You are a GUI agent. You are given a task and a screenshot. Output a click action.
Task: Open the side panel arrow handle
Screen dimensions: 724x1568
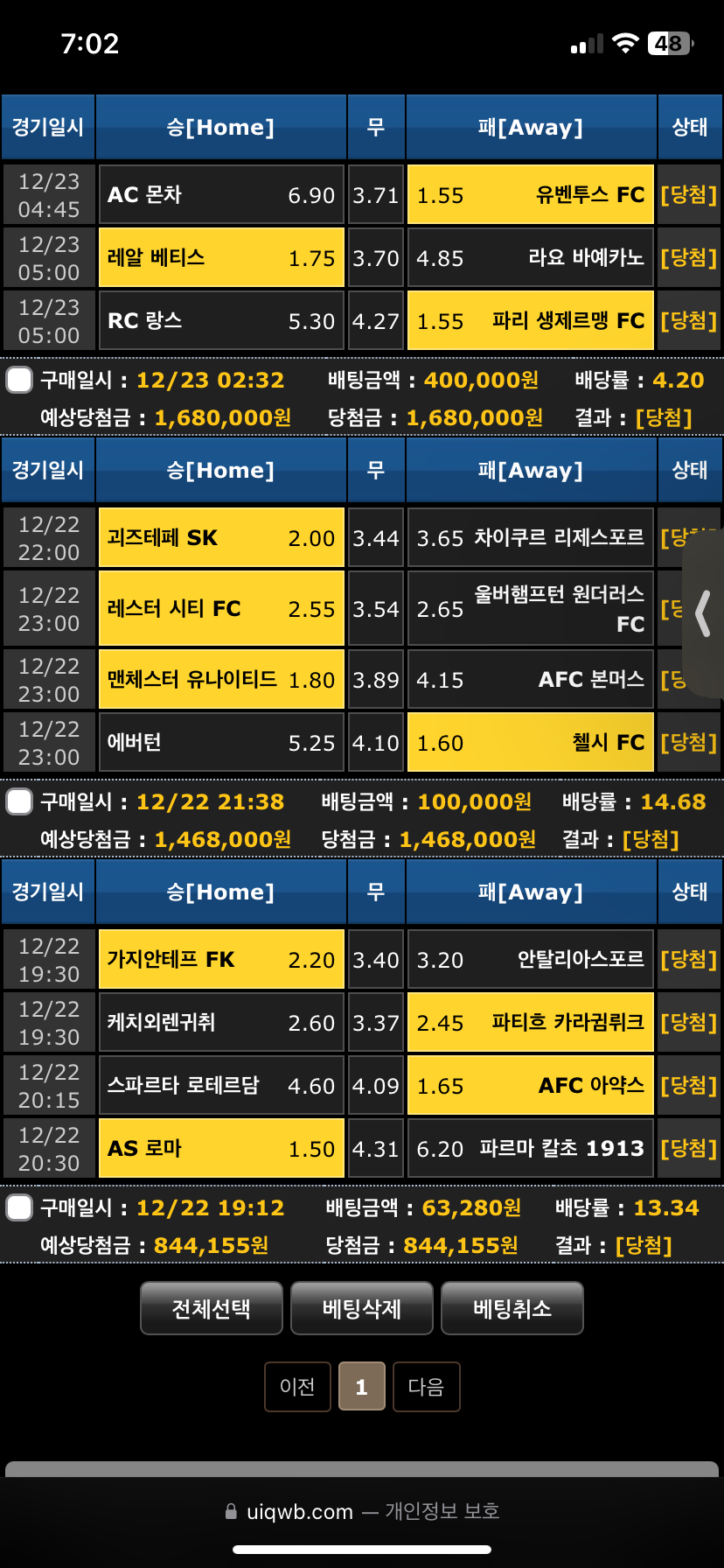[x=703, y=612]
